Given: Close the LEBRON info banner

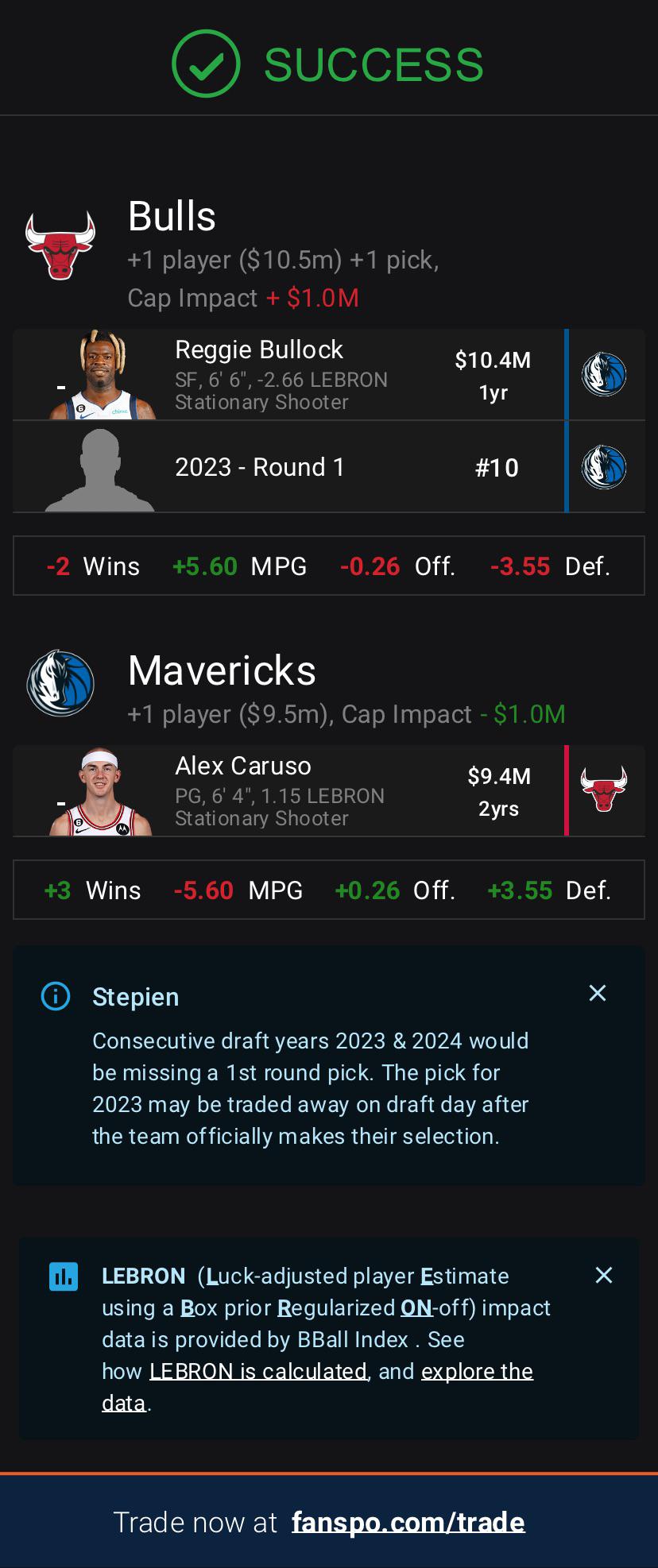Looking at the screenshot, I should [603, 1275].
